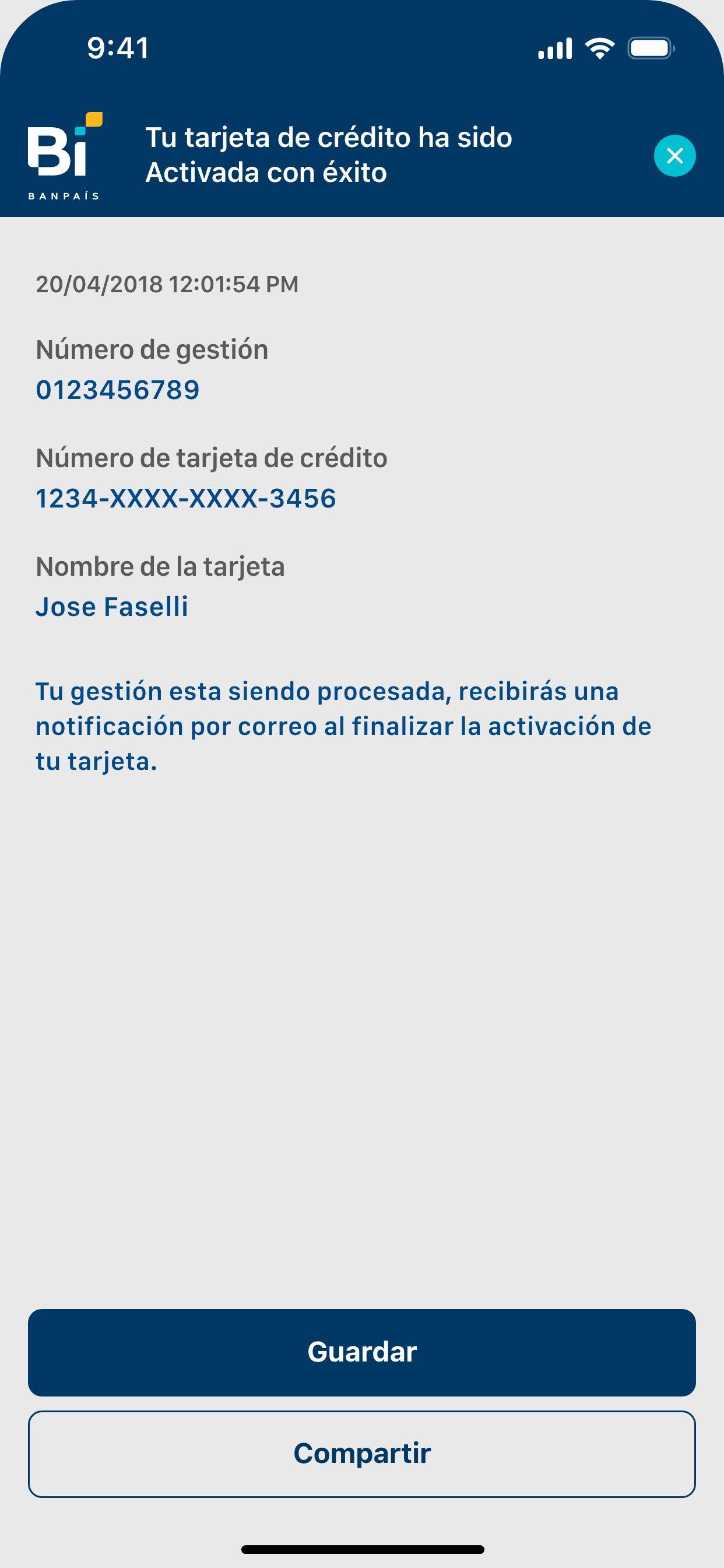Tap the Guardar button
This screenshot has width=724, height=1568.
[x=362, y=1353]
